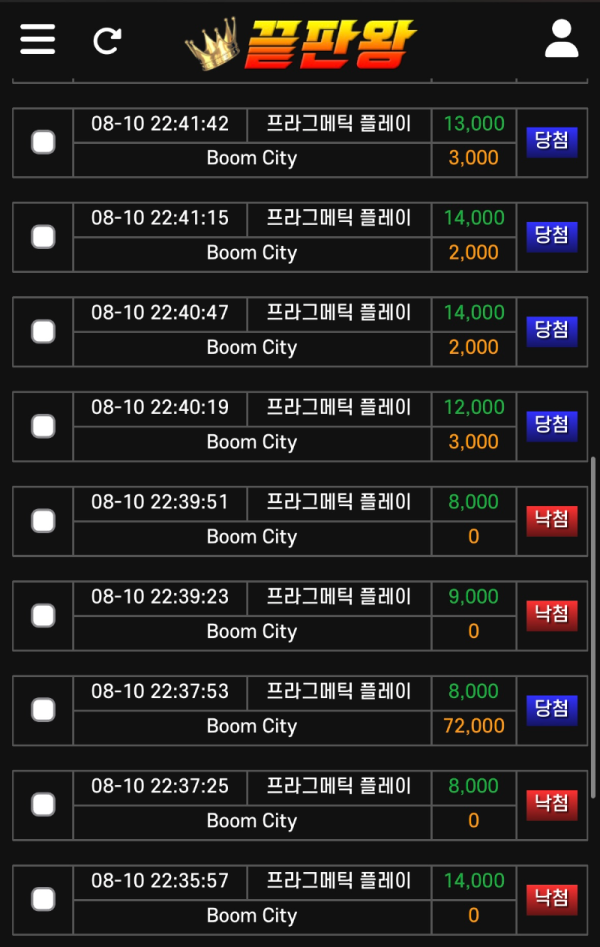The width and height of the screenshot is (600, 947).
Task: Open 당첨 result for 22:37:53 bet
Action: pyautogui.click(x=551, y=709)
